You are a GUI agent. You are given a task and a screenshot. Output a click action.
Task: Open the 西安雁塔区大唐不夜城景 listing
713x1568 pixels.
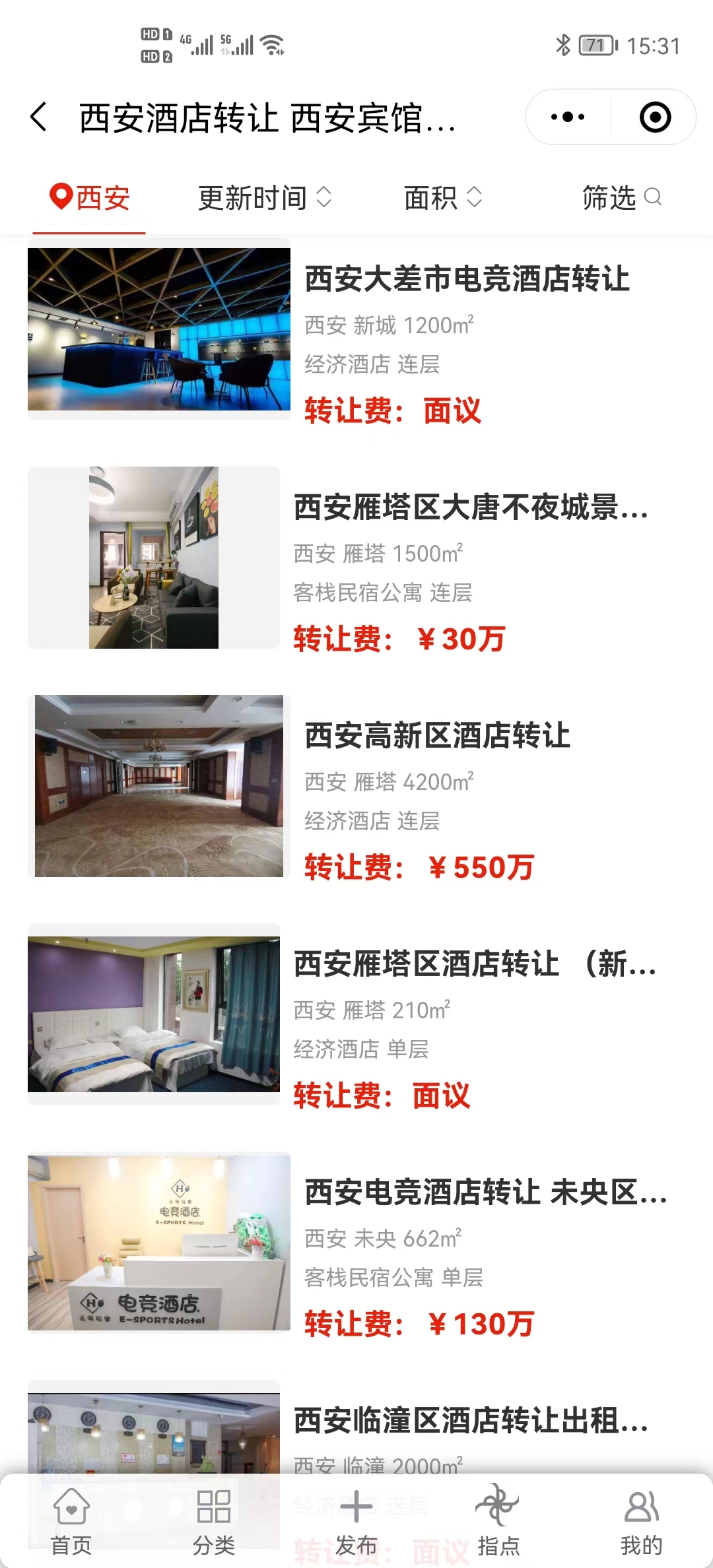tap(470, 507)
